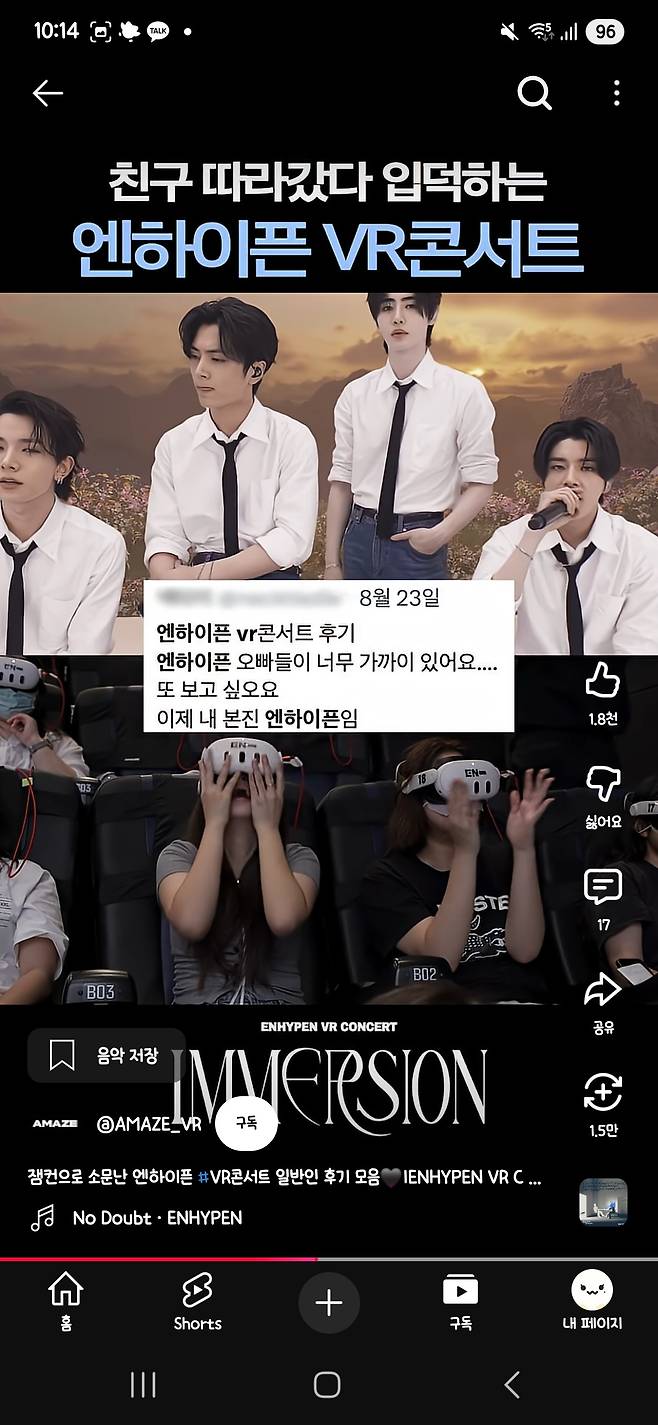Viewport: 658px width, 1425px height.
Task: Open the system recent apps
Action: click(143, 1384)
